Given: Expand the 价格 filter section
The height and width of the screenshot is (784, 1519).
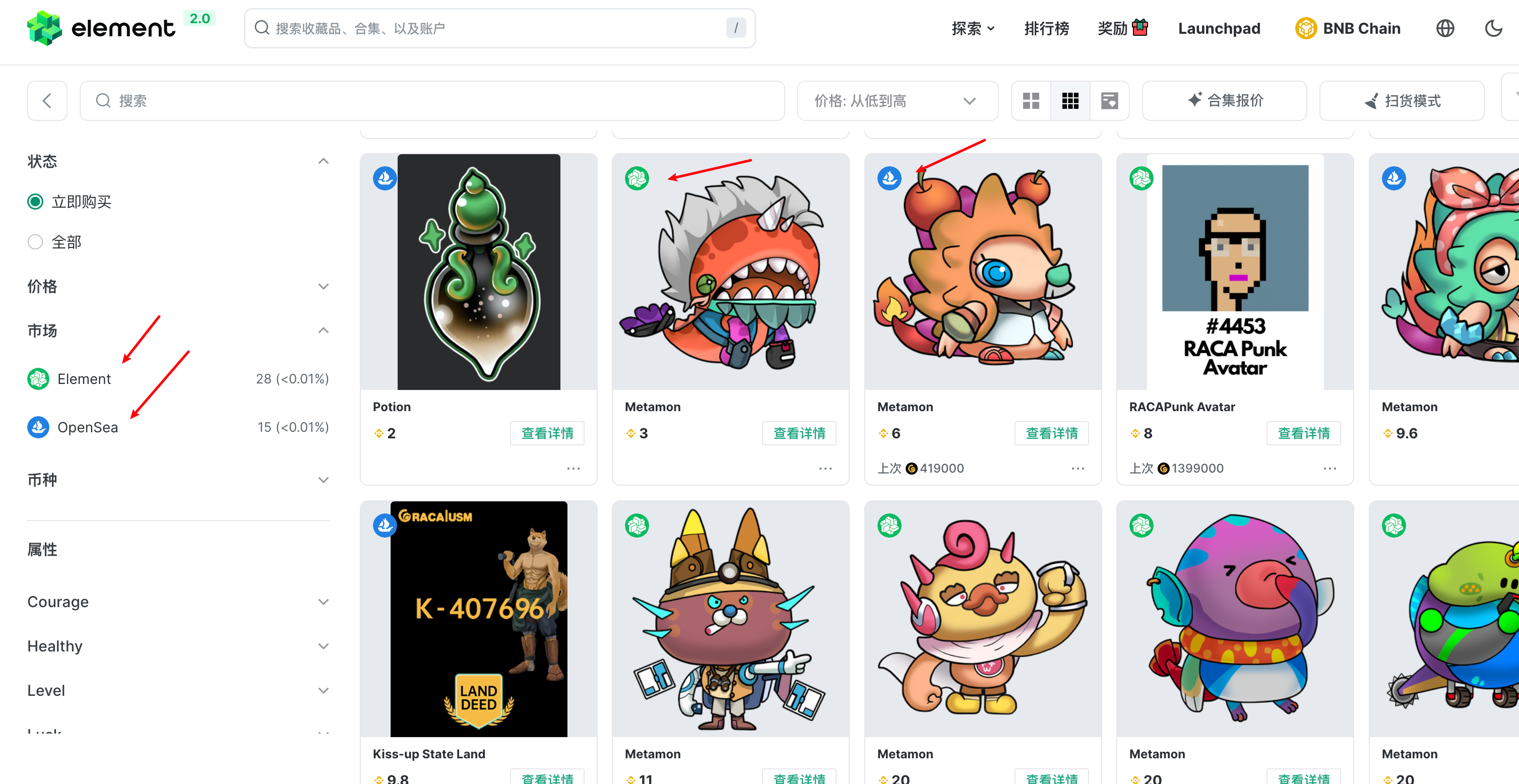Looking at the screenshot, I should [177, 287].
